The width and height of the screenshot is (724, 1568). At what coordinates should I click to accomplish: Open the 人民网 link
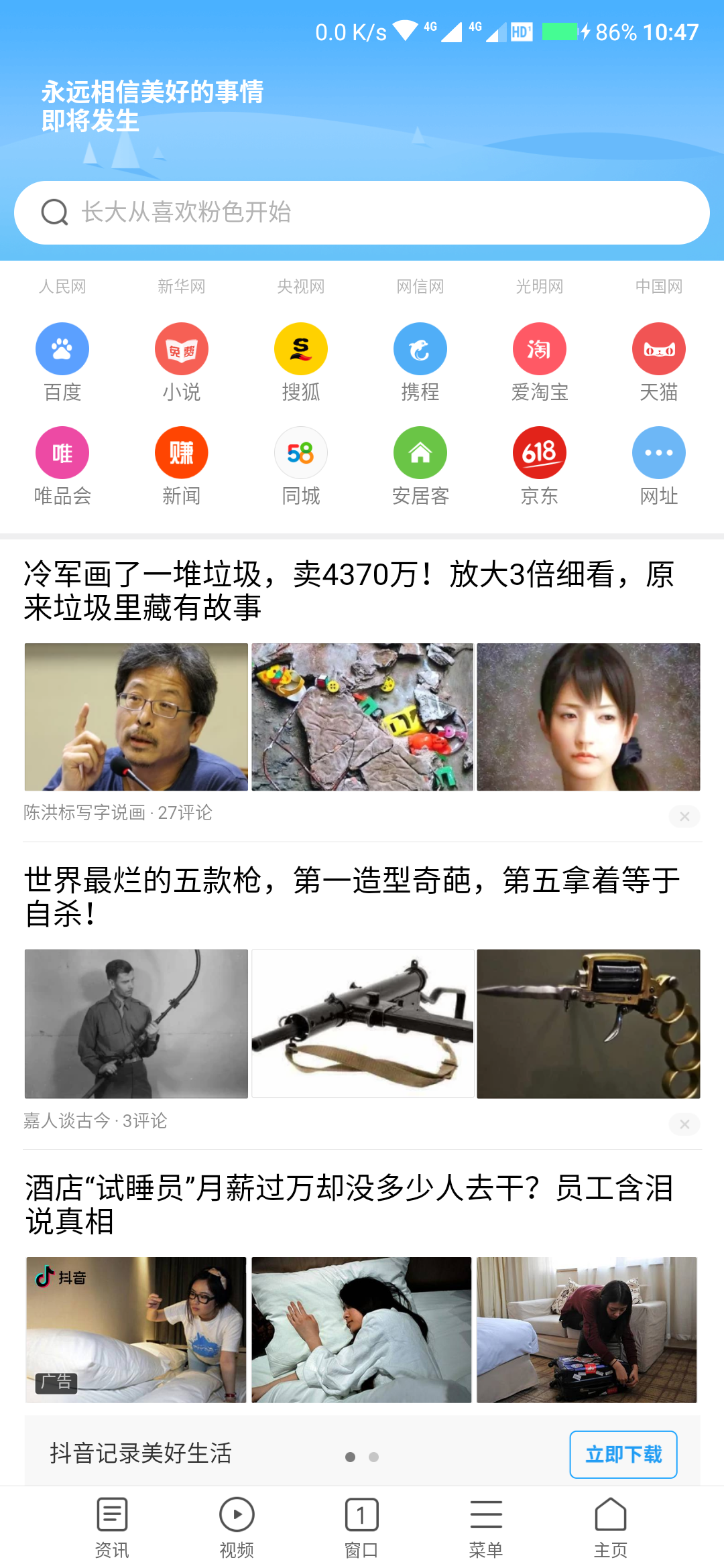tap(62, 287)
